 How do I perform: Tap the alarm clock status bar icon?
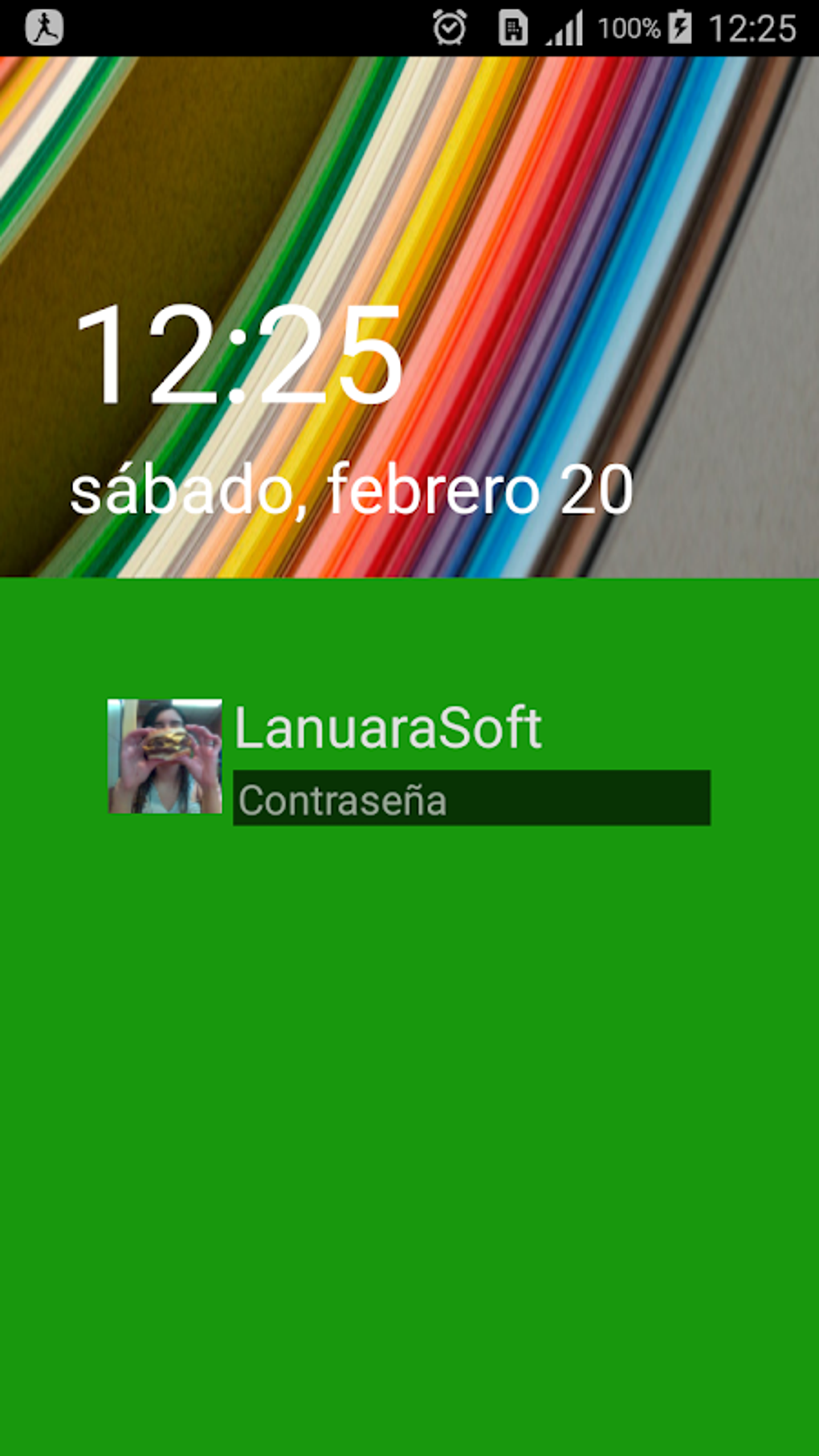(x=450, y=27)
